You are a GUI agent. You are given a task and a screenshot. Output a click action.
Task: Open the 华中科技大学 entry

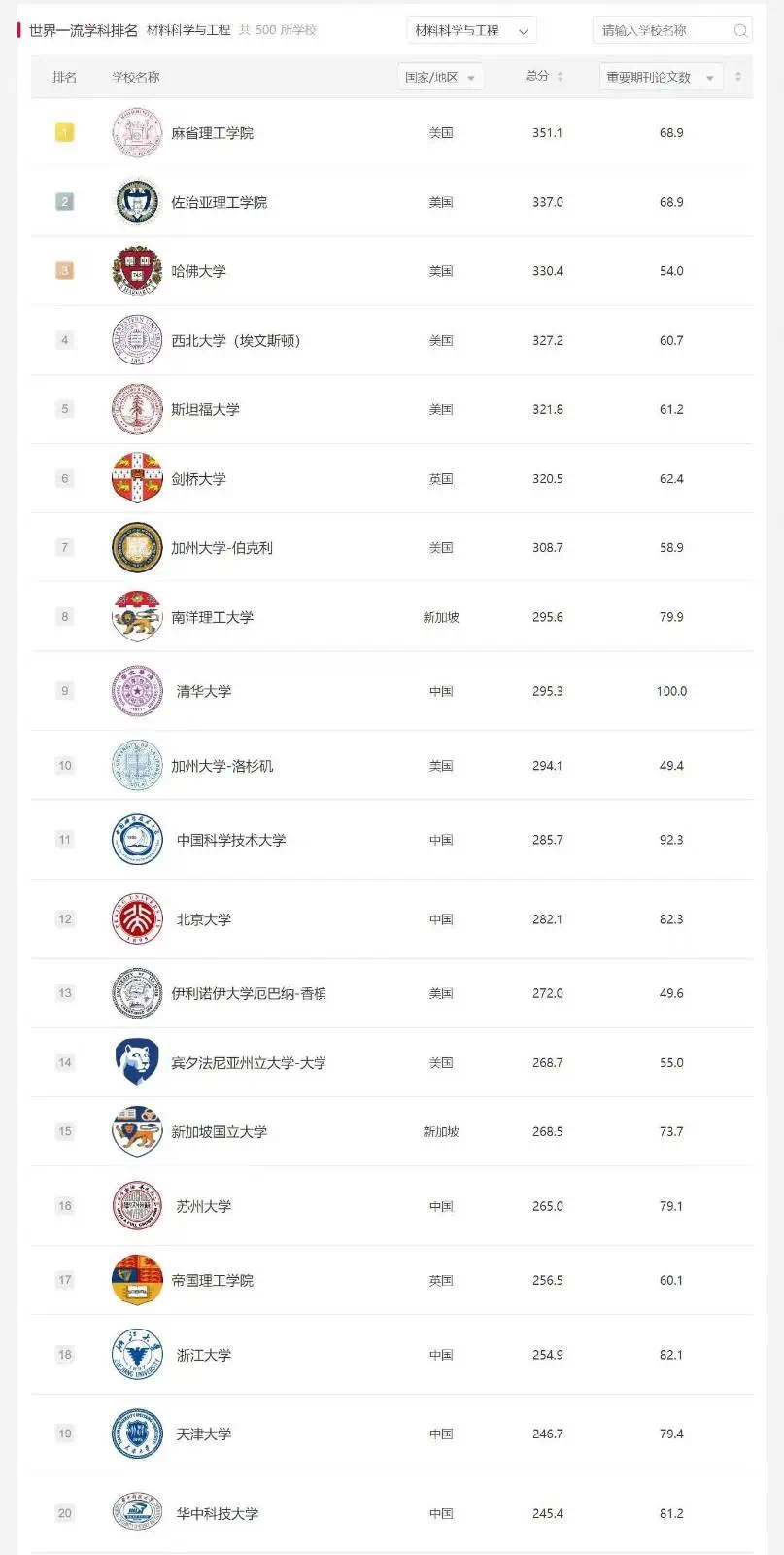click(217, 1513)
